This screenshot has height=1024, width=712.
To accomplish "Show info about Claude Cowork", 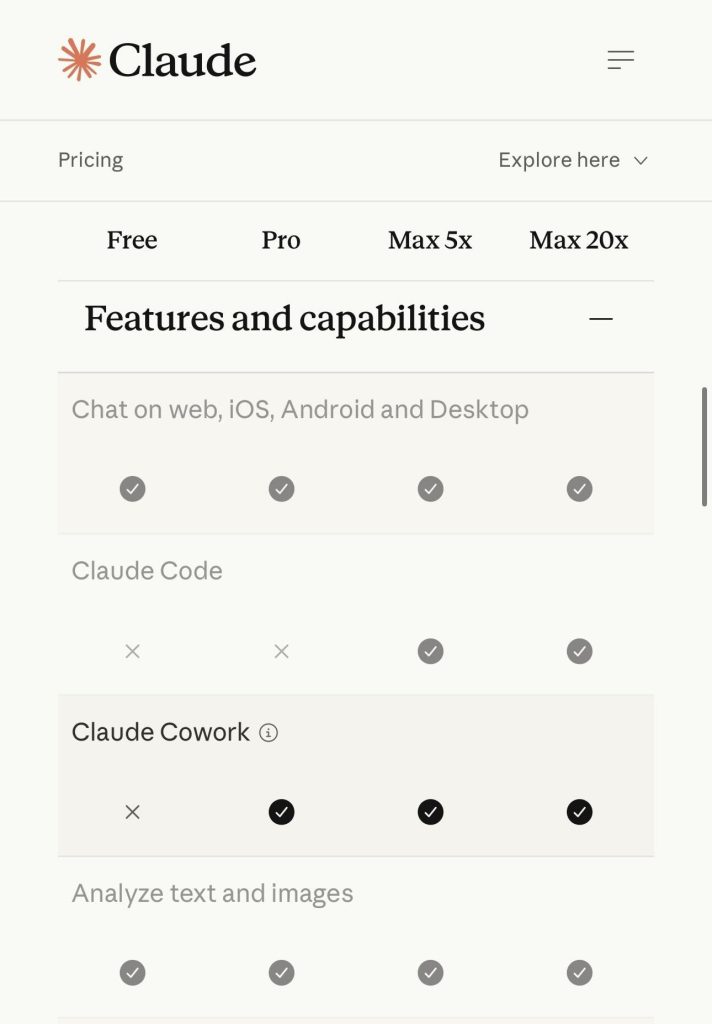I will pos(268,733).
